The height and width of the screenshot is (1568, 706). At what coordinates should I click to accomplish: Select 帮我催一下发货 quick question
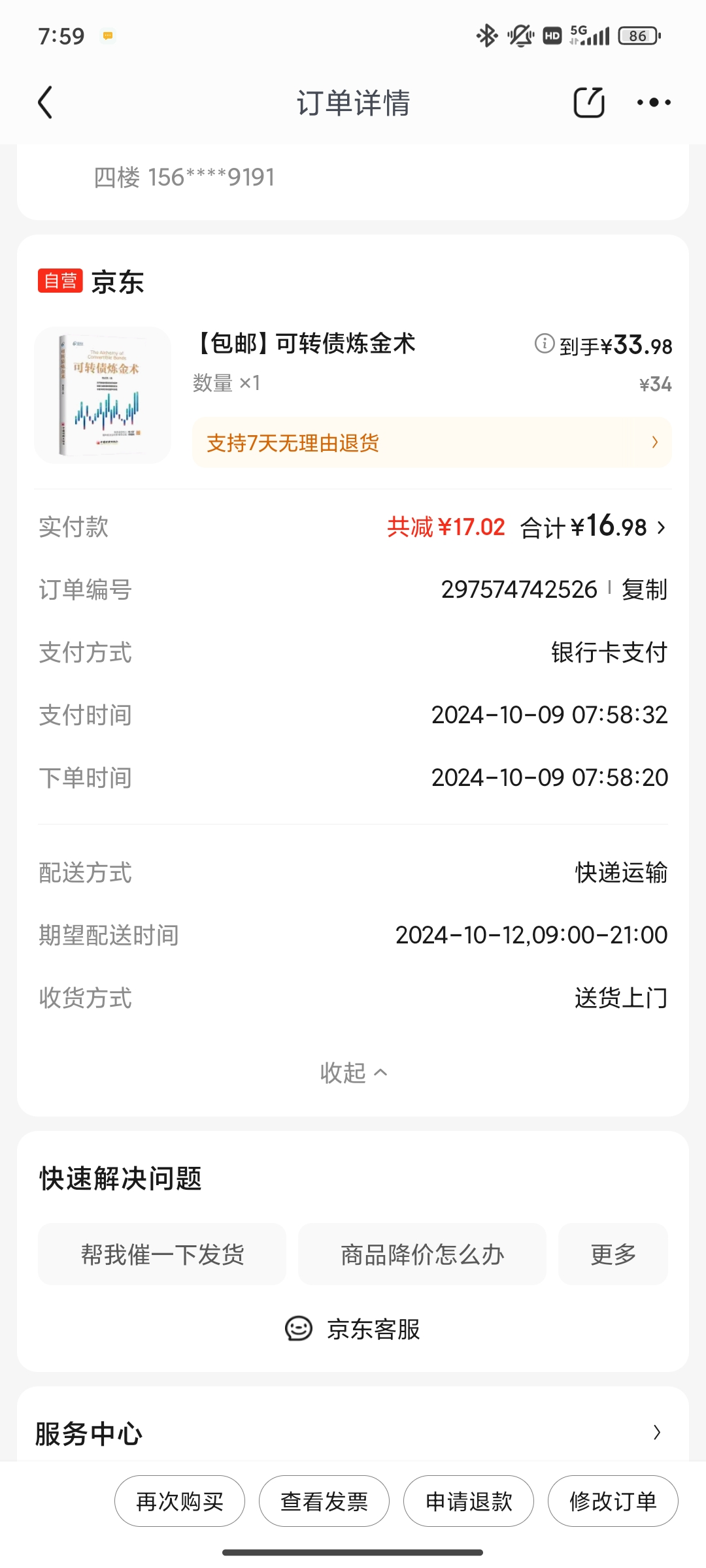[162, 1254]
